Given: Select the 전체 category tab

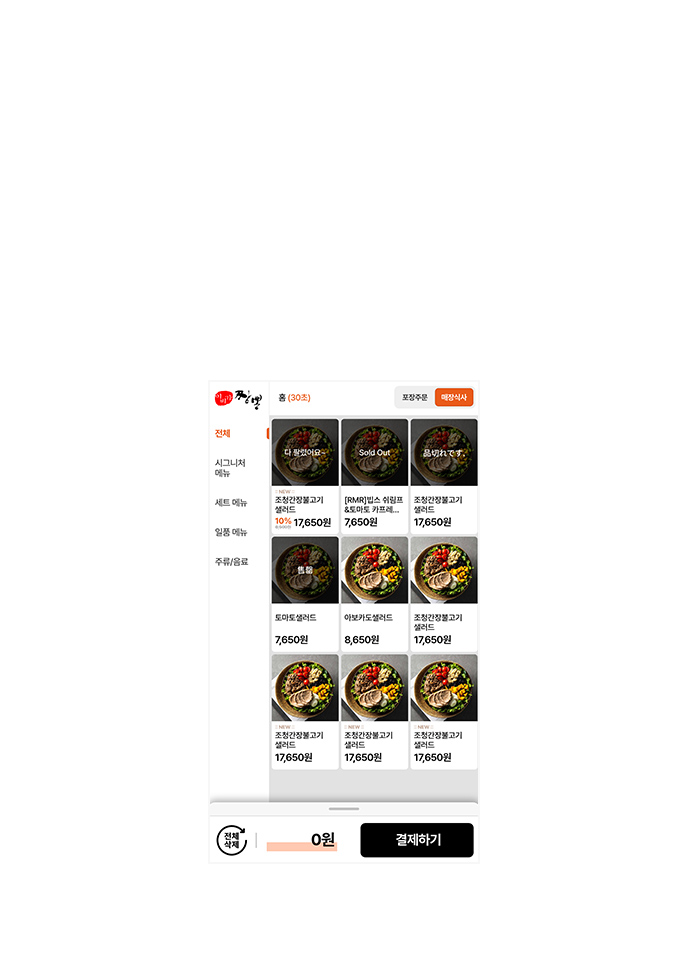Looking at the screenshot, I should 223,433.
